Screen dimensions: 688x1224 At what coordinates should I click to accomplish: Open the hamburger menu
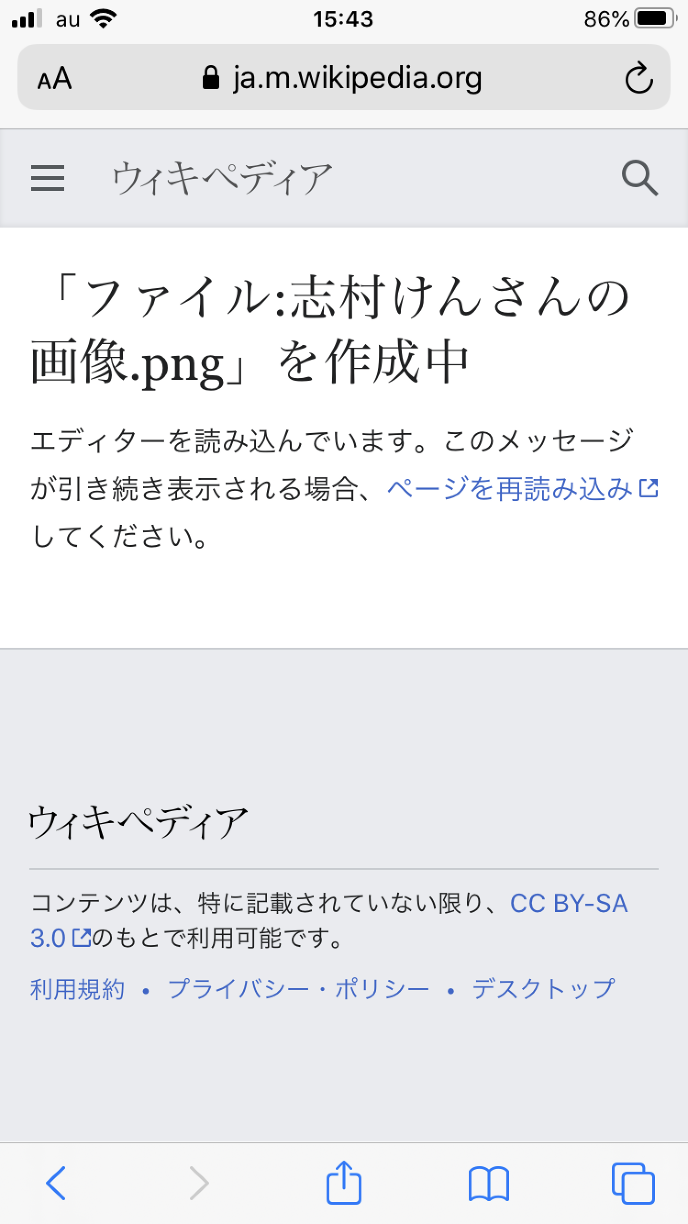point(48,179)
